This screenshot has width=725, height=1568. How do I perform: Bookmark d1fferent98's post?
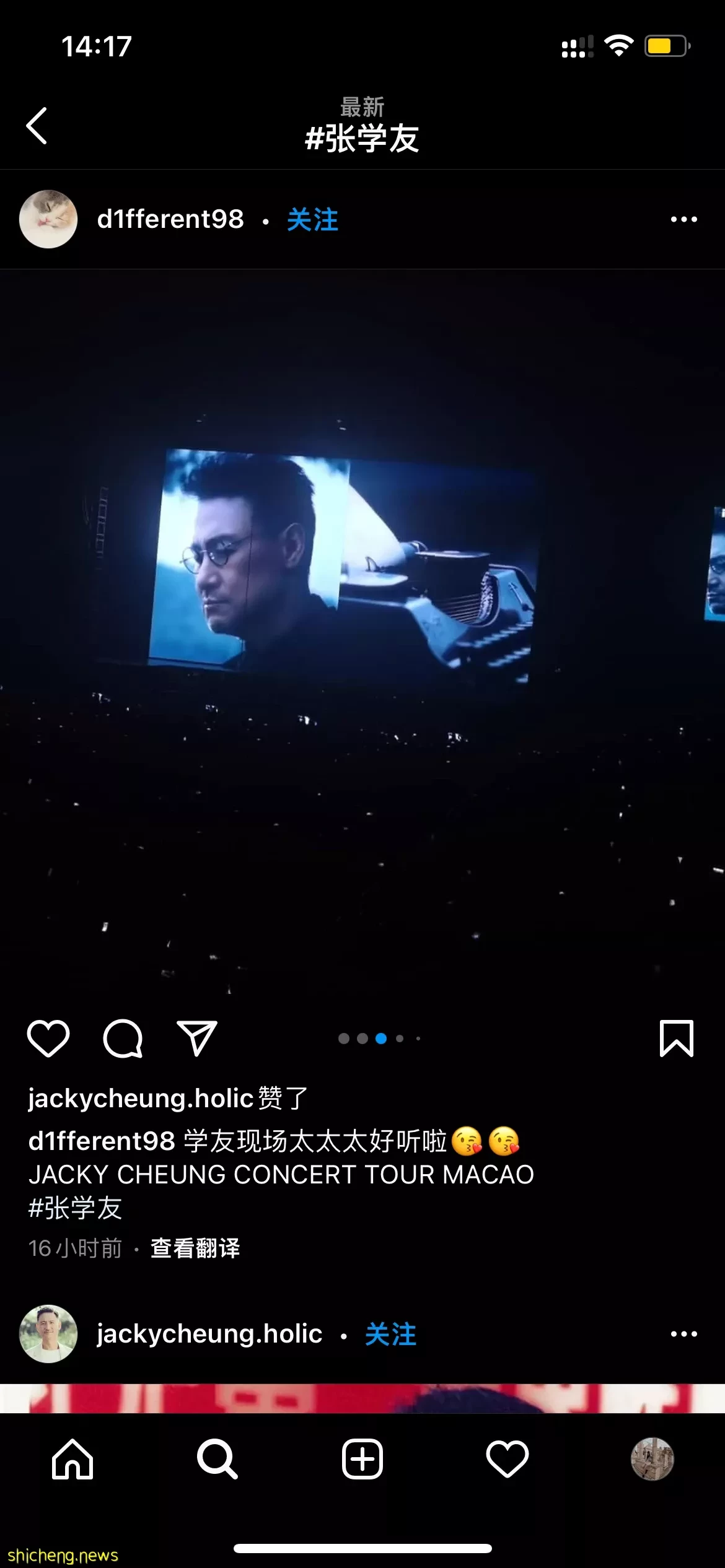676,1039
